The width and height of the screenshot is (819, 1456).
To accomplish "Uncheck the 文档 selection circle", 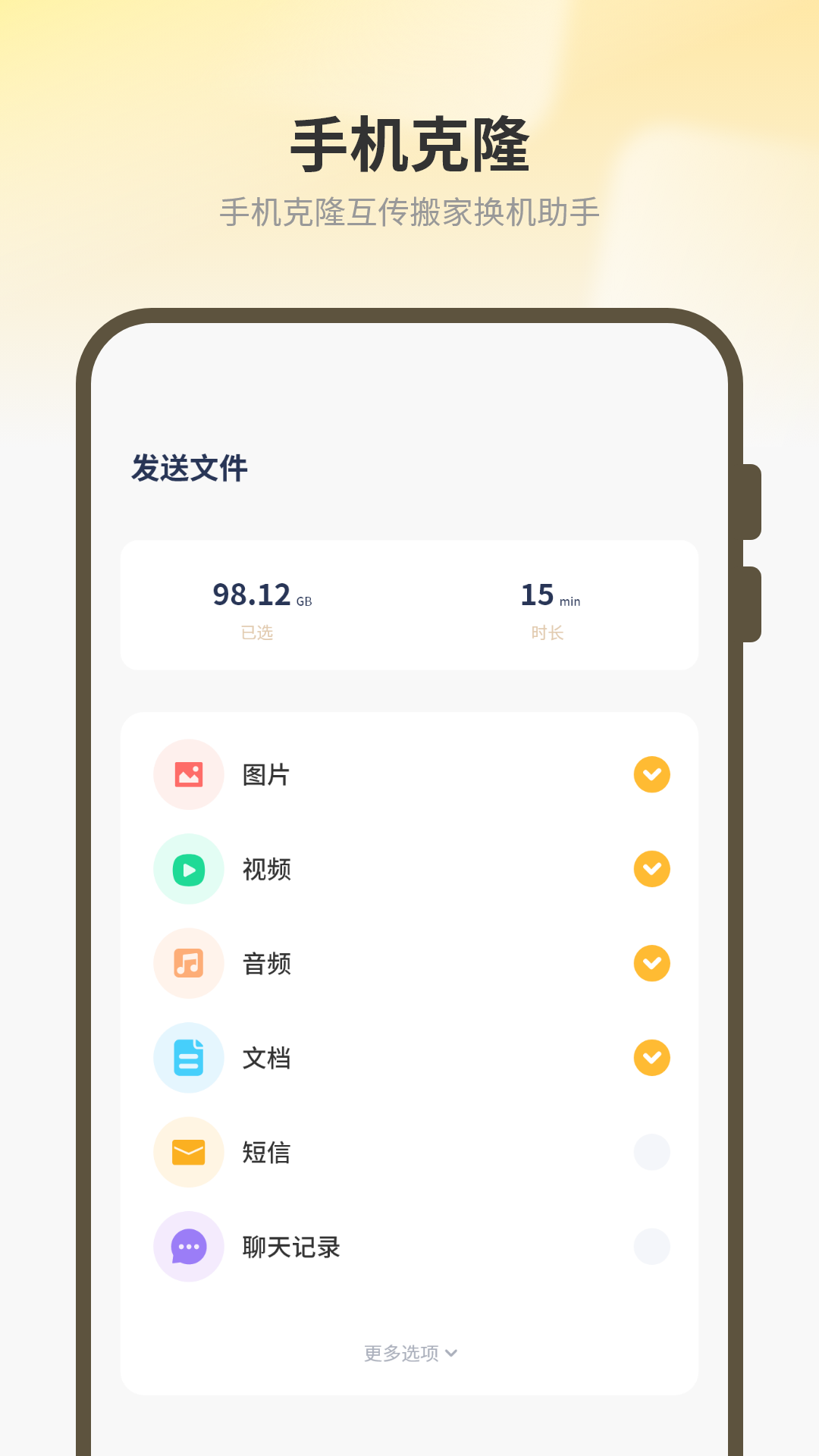I will click(x=651, y=1058).
